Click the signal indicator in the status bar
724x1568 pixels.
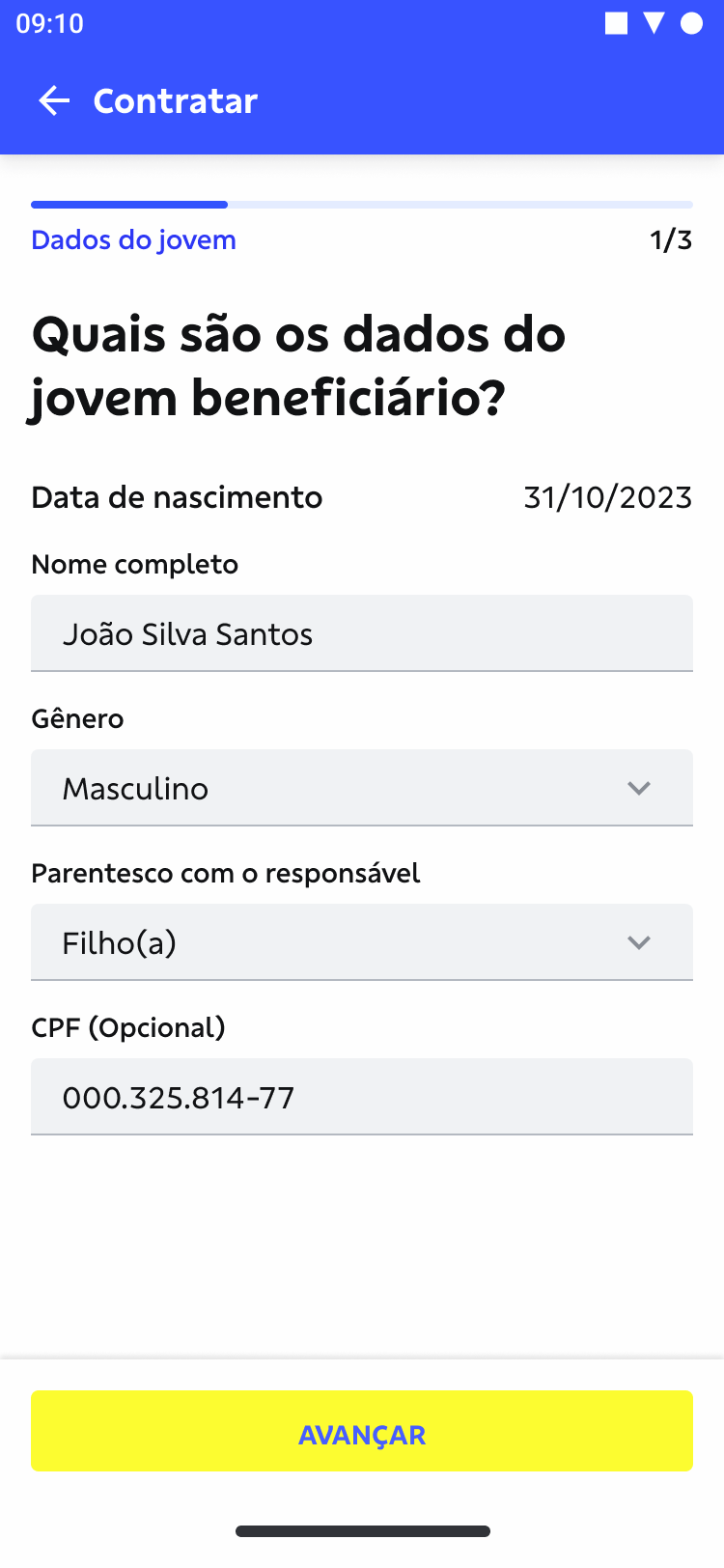(x=616, y=24)
